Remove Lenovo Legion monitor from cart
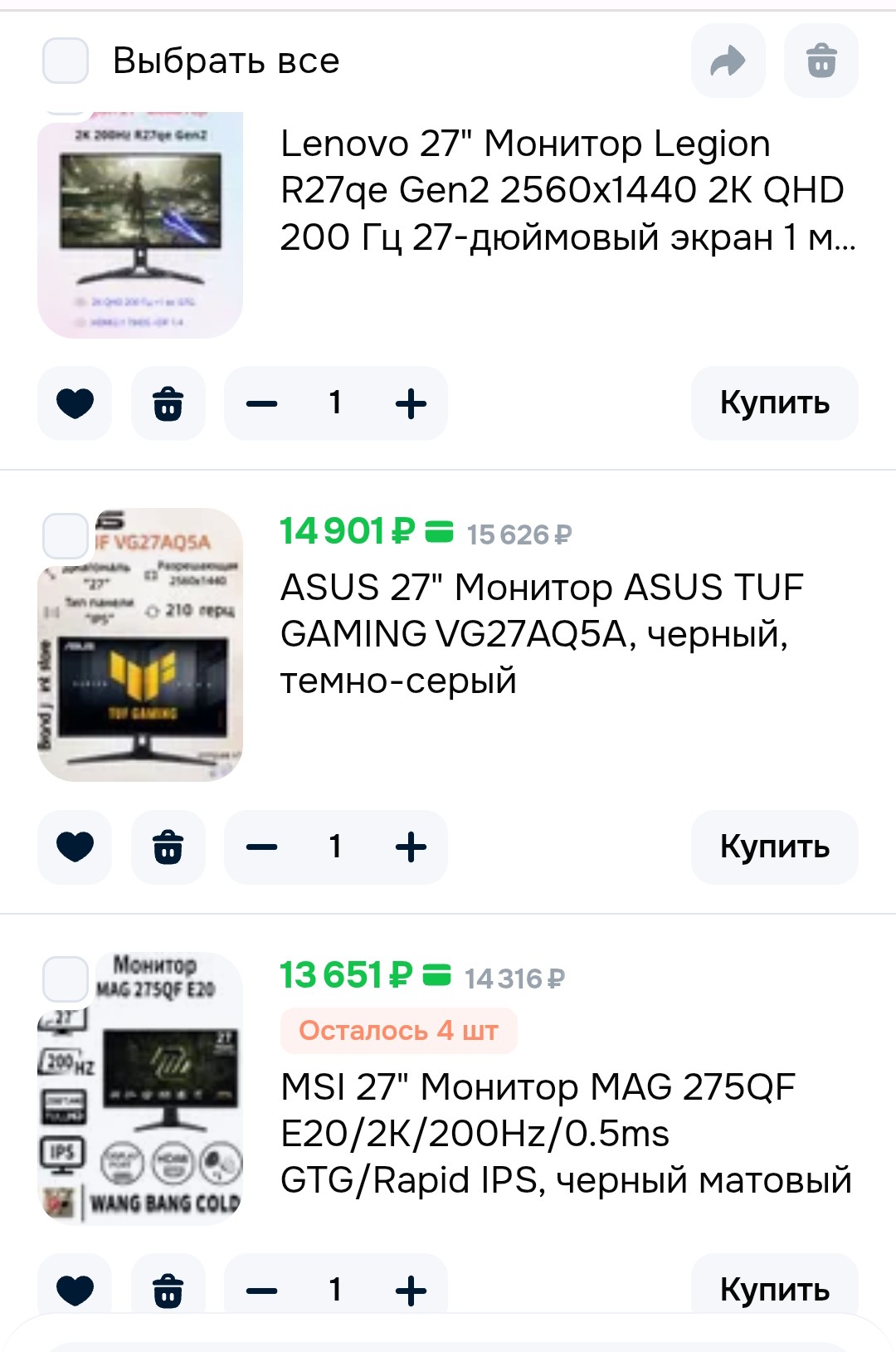Image resolution: width=896 pixels, height=1352 pixels. 168,403
